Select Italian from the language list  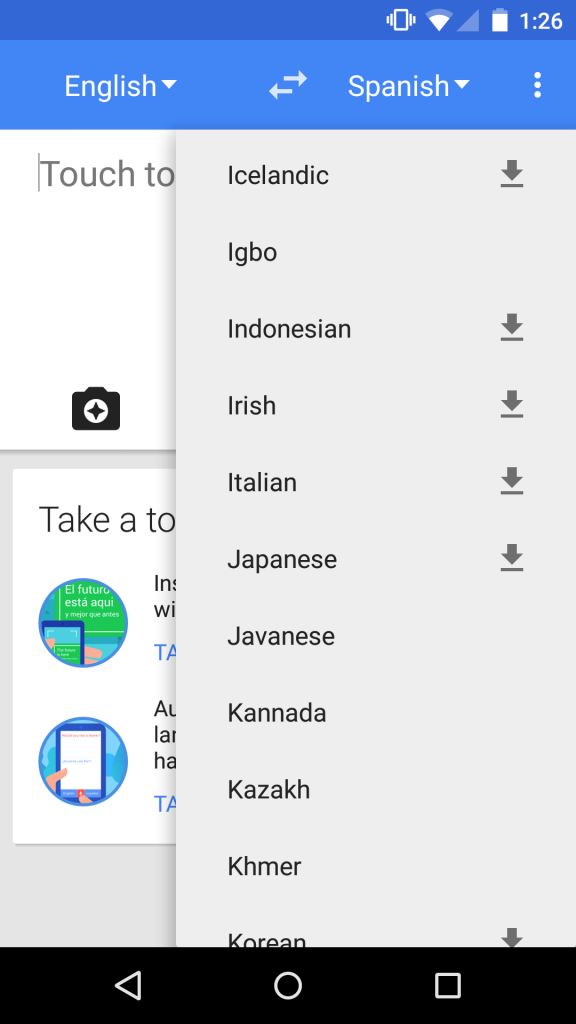point(376,483)
